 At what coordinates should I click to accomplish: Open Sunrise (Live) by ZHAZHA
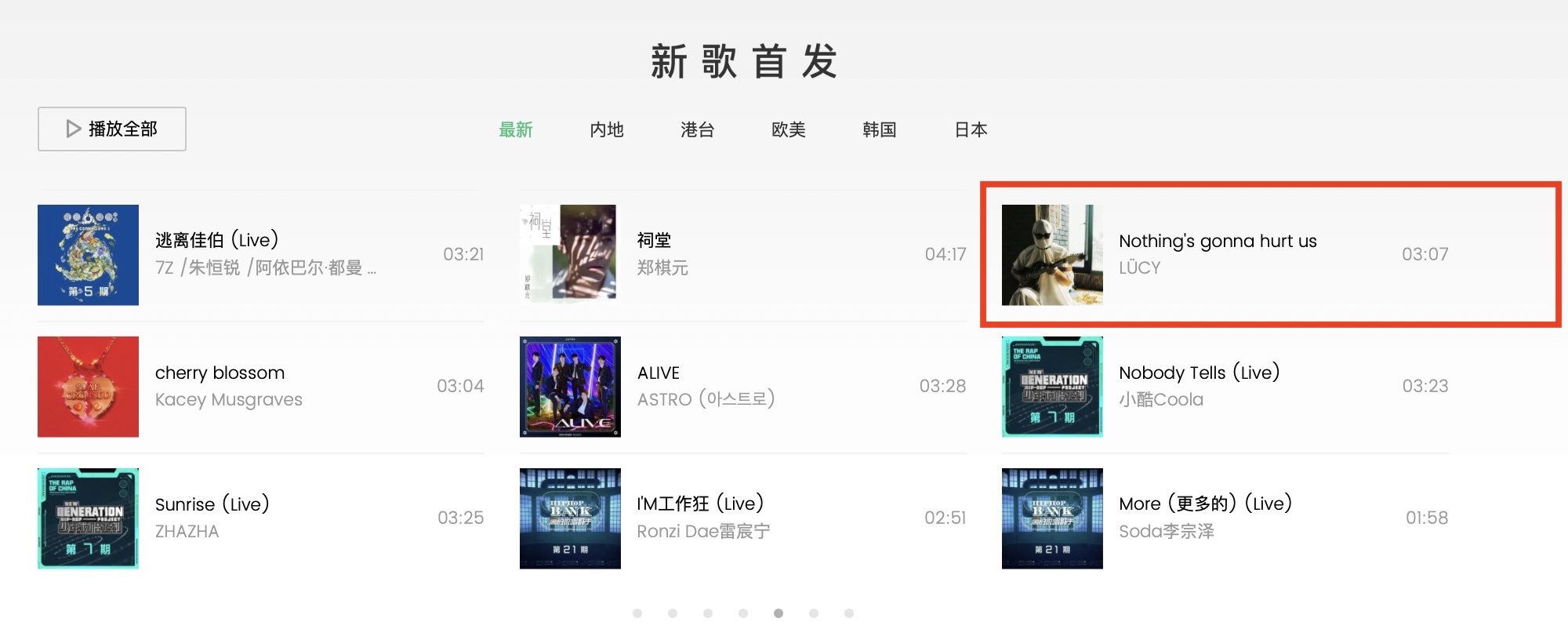[212, 504]
